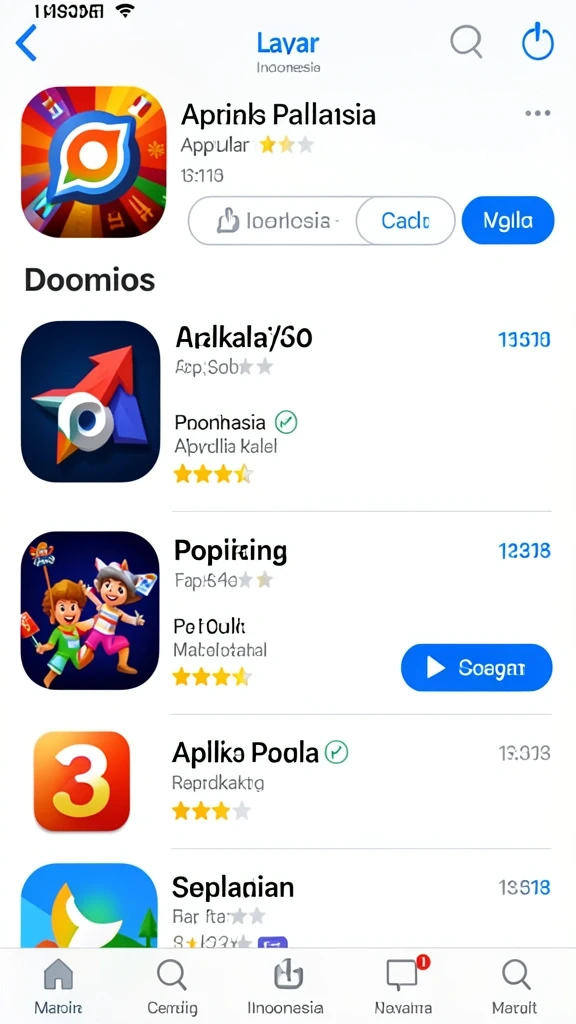Viewport: 576px width, 1024px height.
Task: Switch to the Maroin home tab
Action: tap(58, 986)
